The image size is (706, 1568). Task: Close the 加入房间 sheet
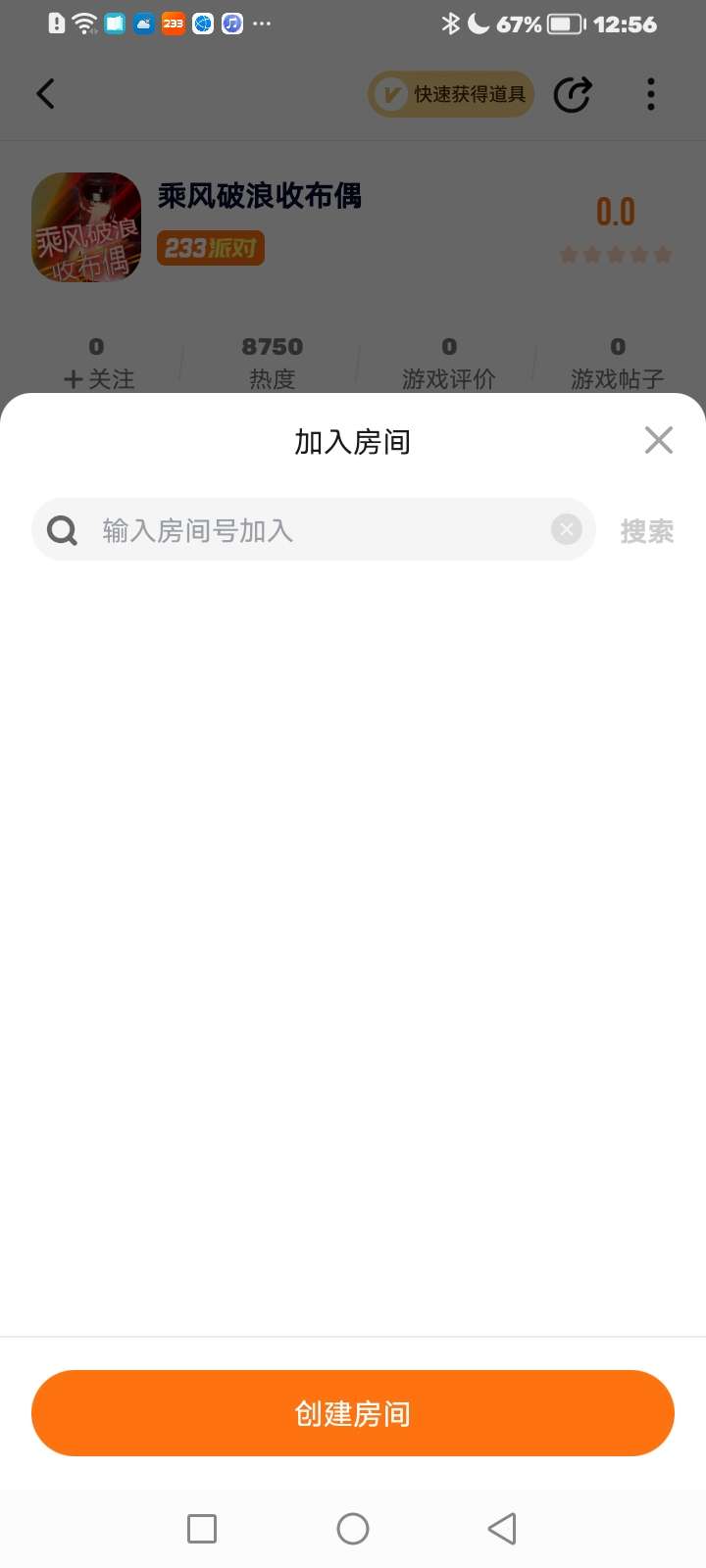(659, 440)
